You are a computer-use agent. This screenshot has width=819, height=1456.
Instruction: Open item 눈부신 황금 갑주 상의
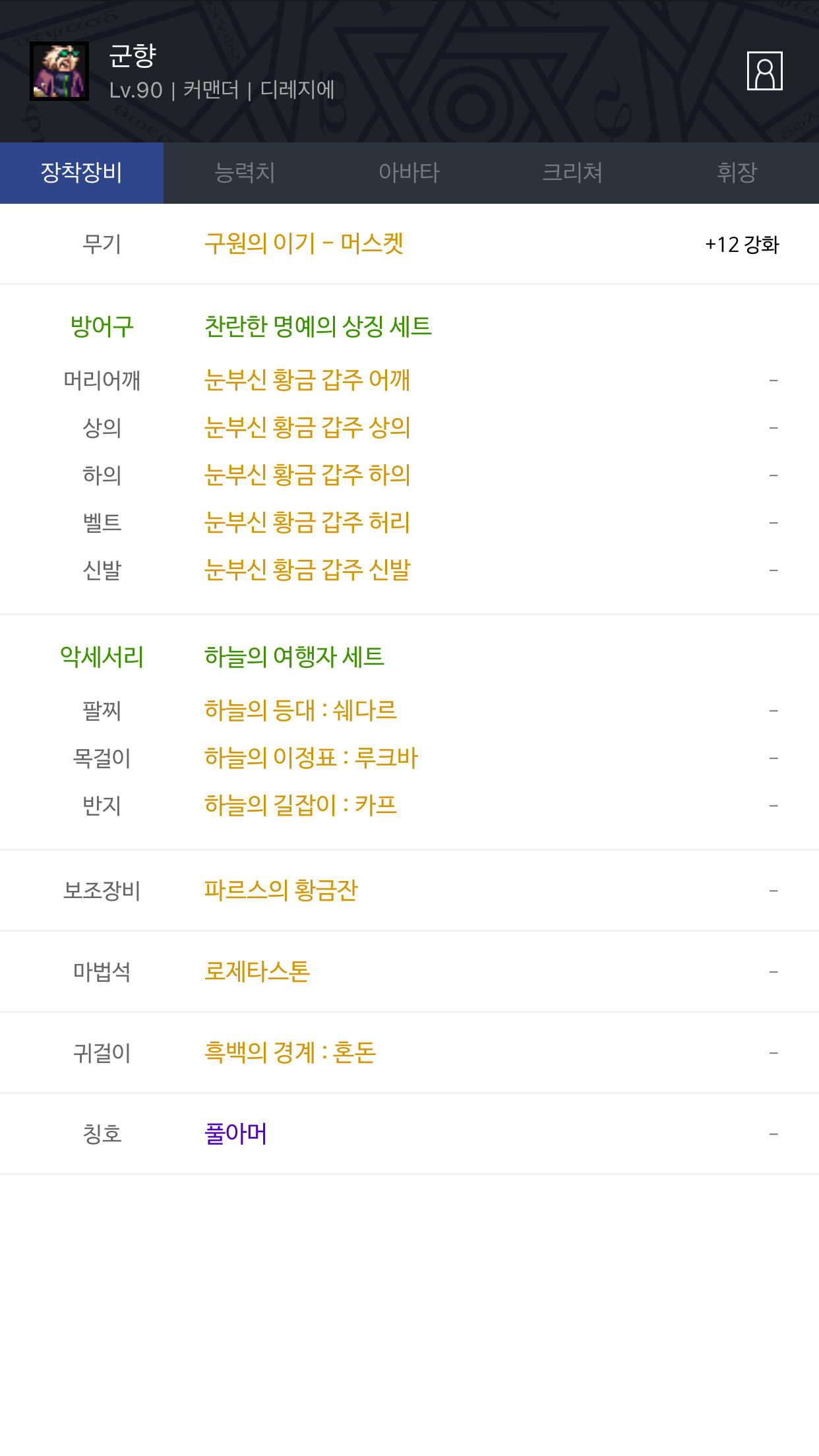point(307,428)
